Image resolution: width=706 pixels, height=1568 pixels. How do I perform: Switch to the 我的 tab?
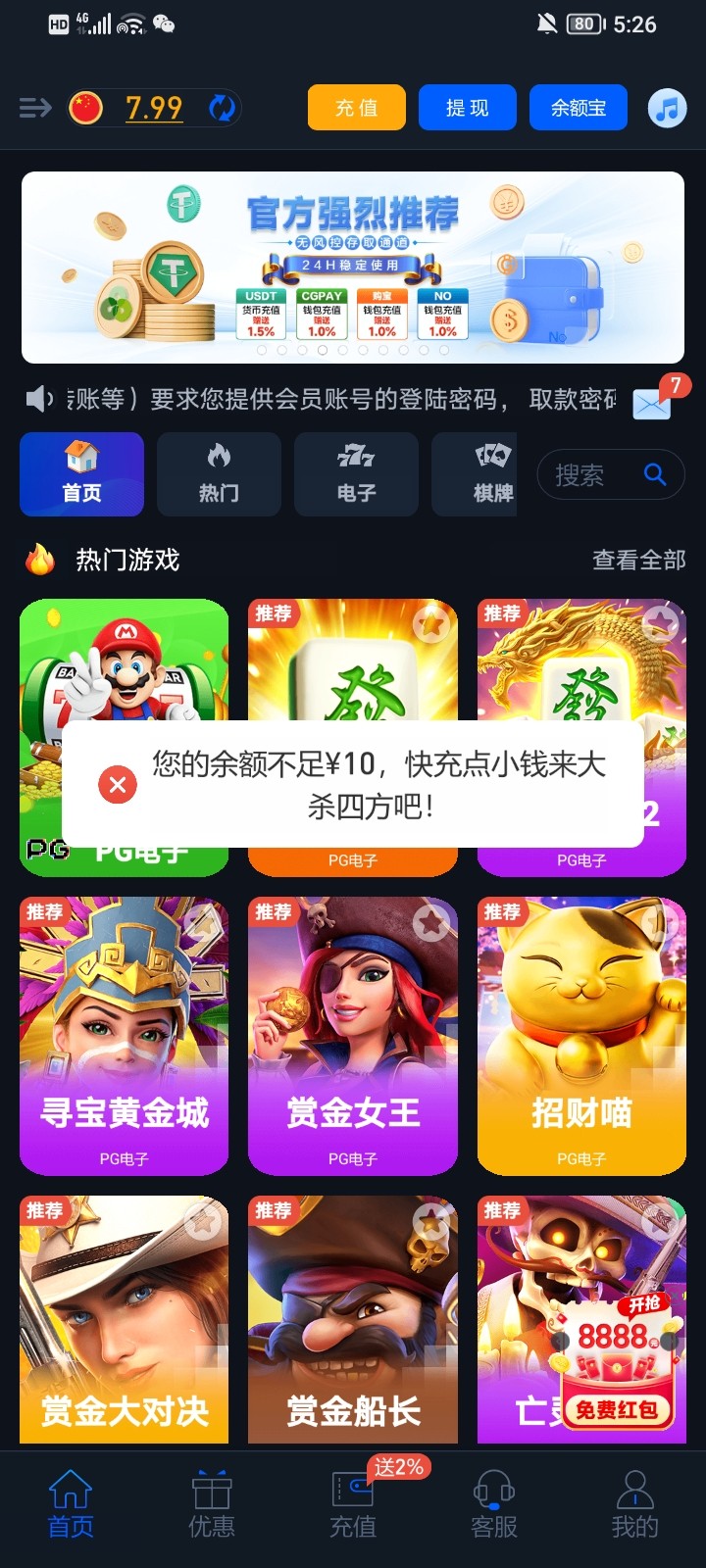coord(634,1504)
